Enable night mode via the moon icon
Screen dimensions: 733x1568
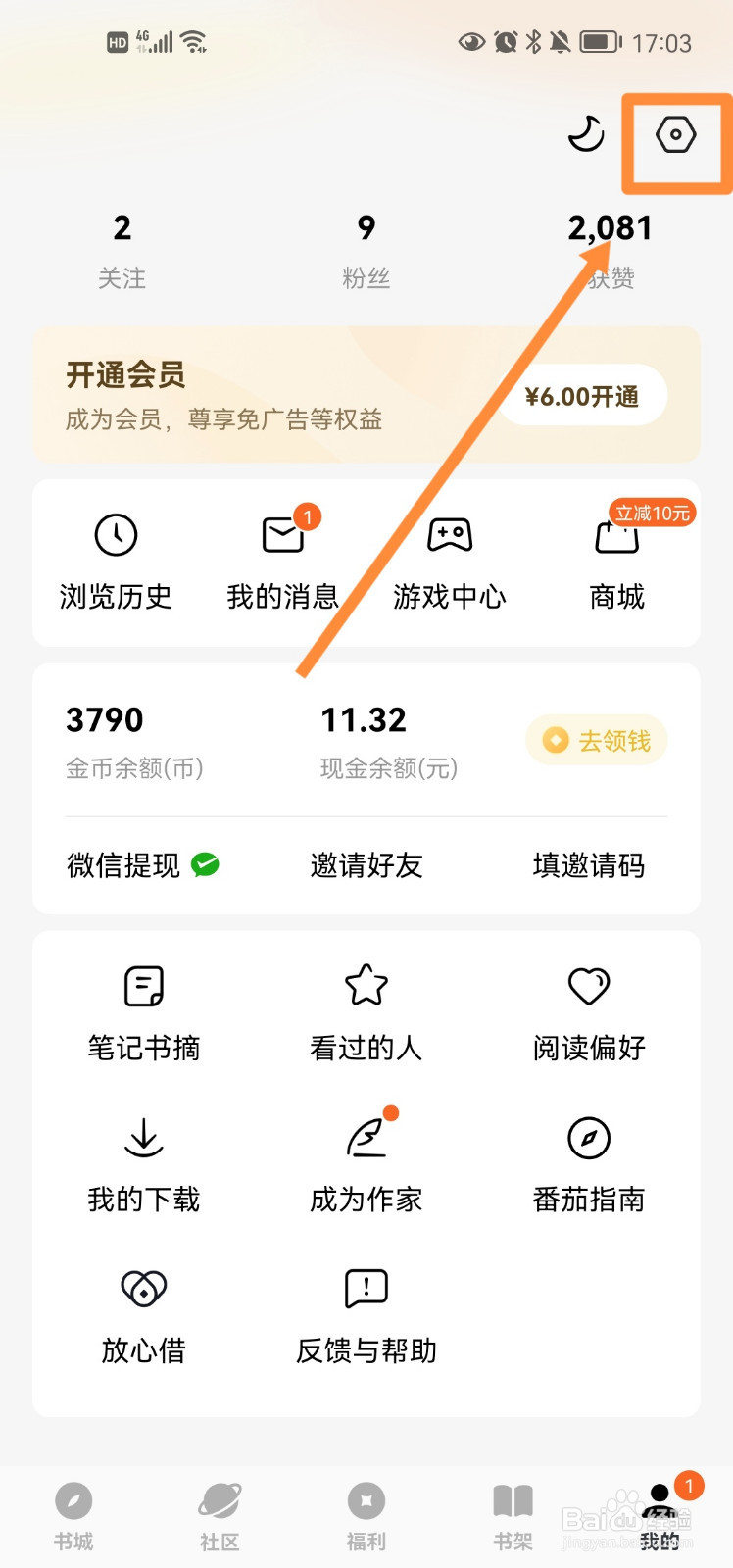tap(586, 134)
